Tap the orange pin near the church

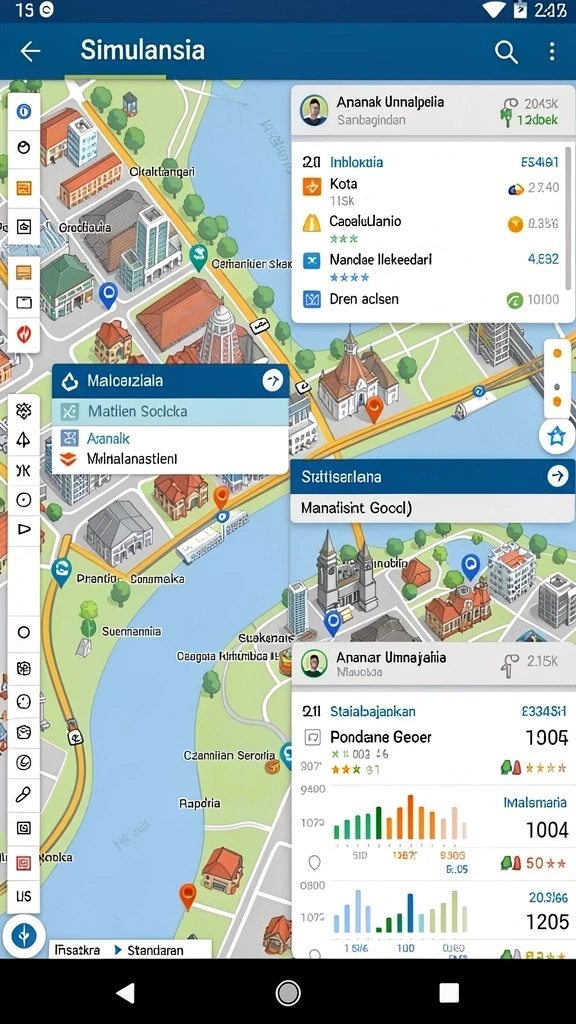click(374, 409)
